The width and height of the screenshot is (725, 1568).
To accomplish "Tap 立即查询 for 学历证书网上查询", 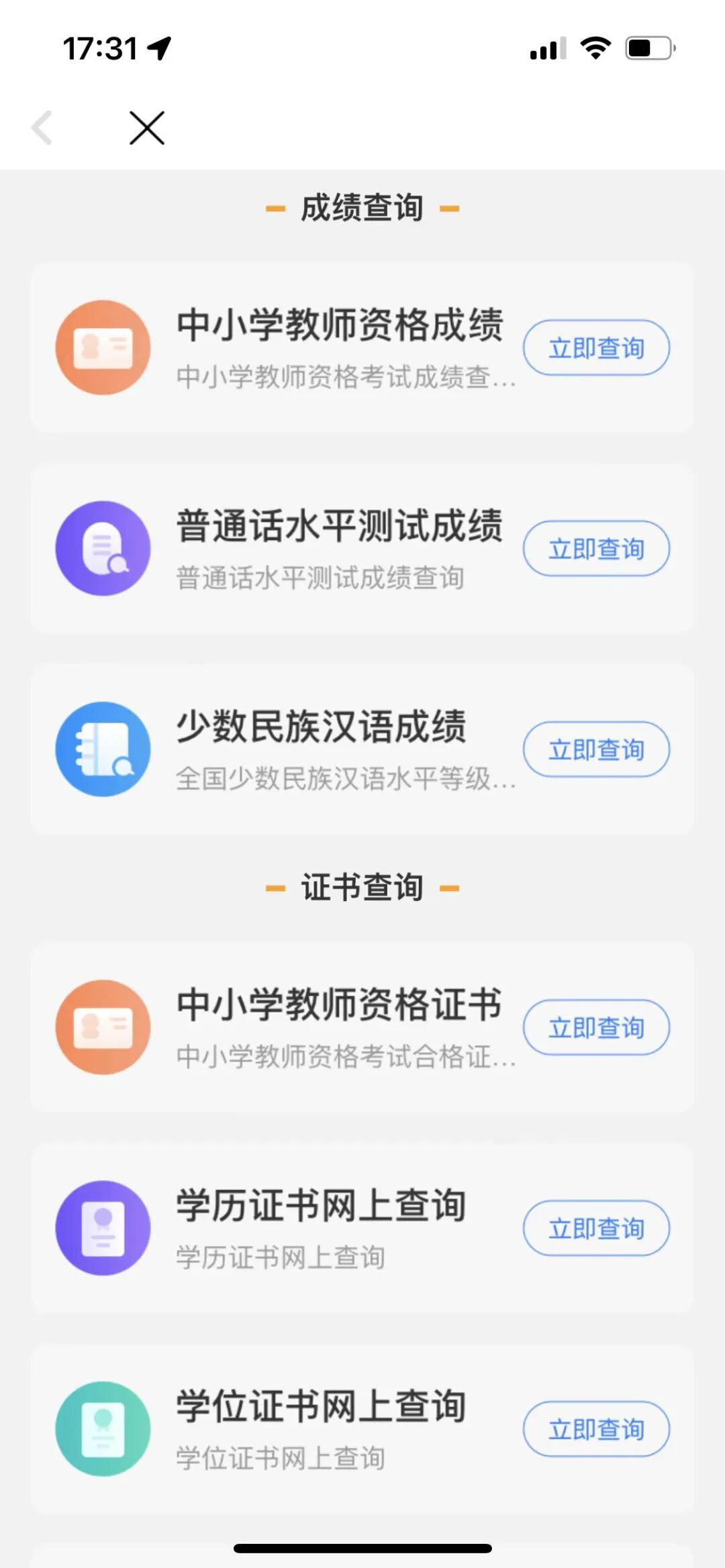I will click(596, 1227).
